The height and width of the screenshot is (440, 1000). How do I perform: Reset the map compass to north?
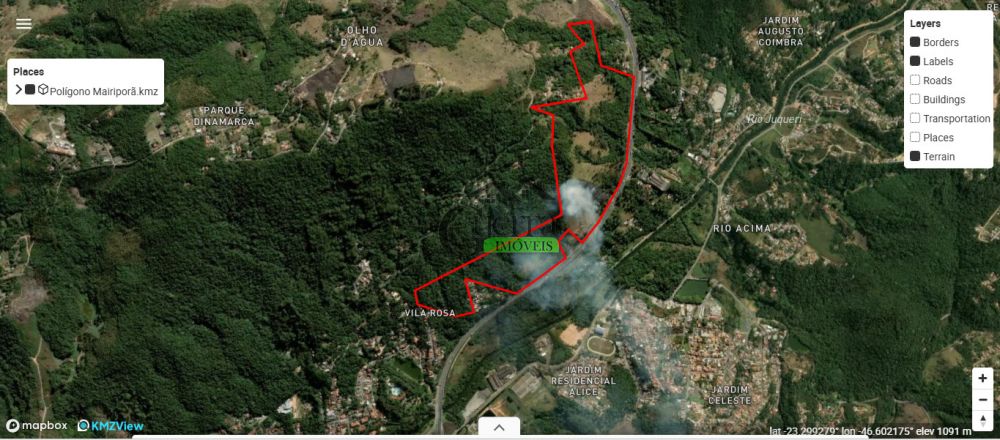tap(983, 420)
